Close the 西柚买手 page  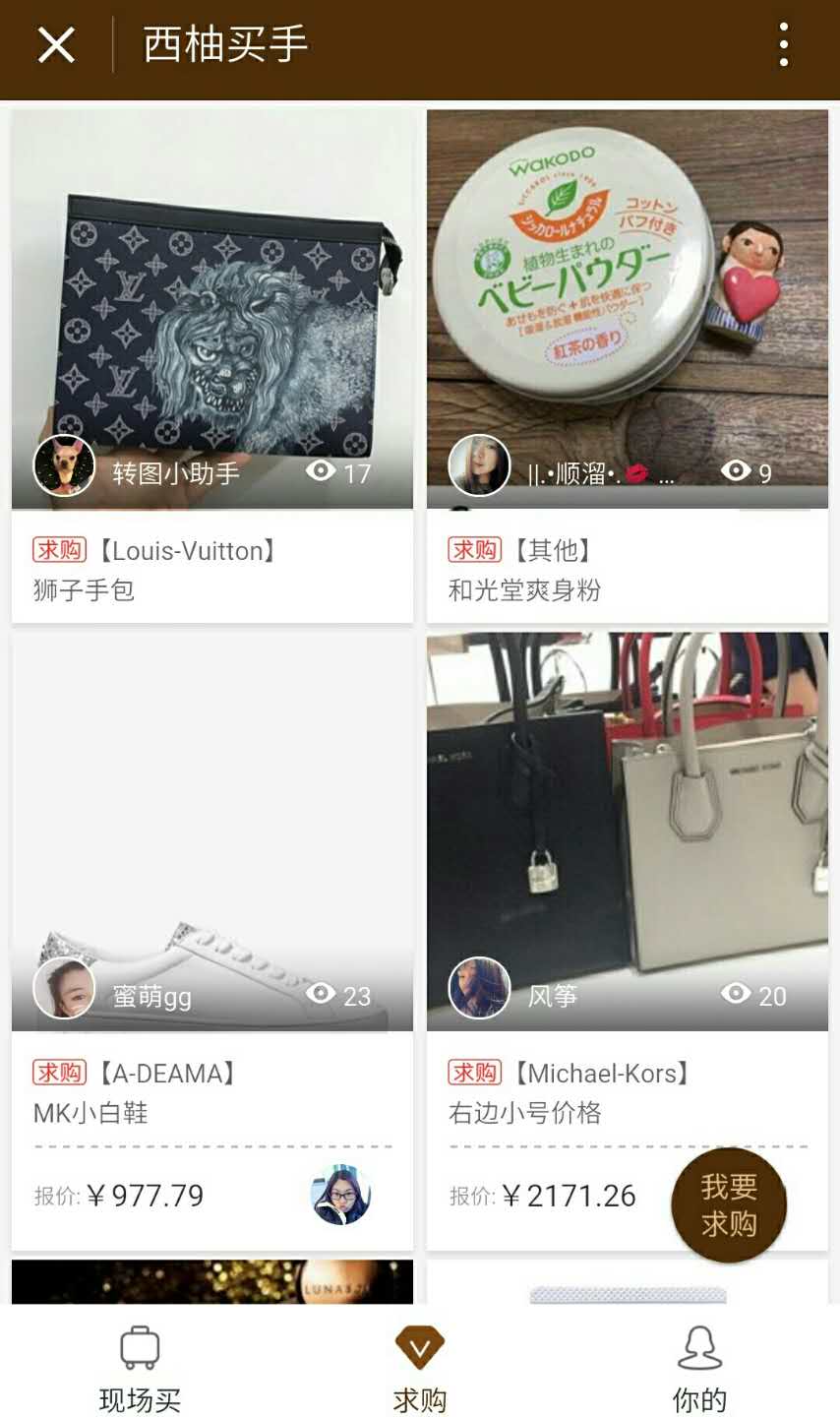pos(56,45)
